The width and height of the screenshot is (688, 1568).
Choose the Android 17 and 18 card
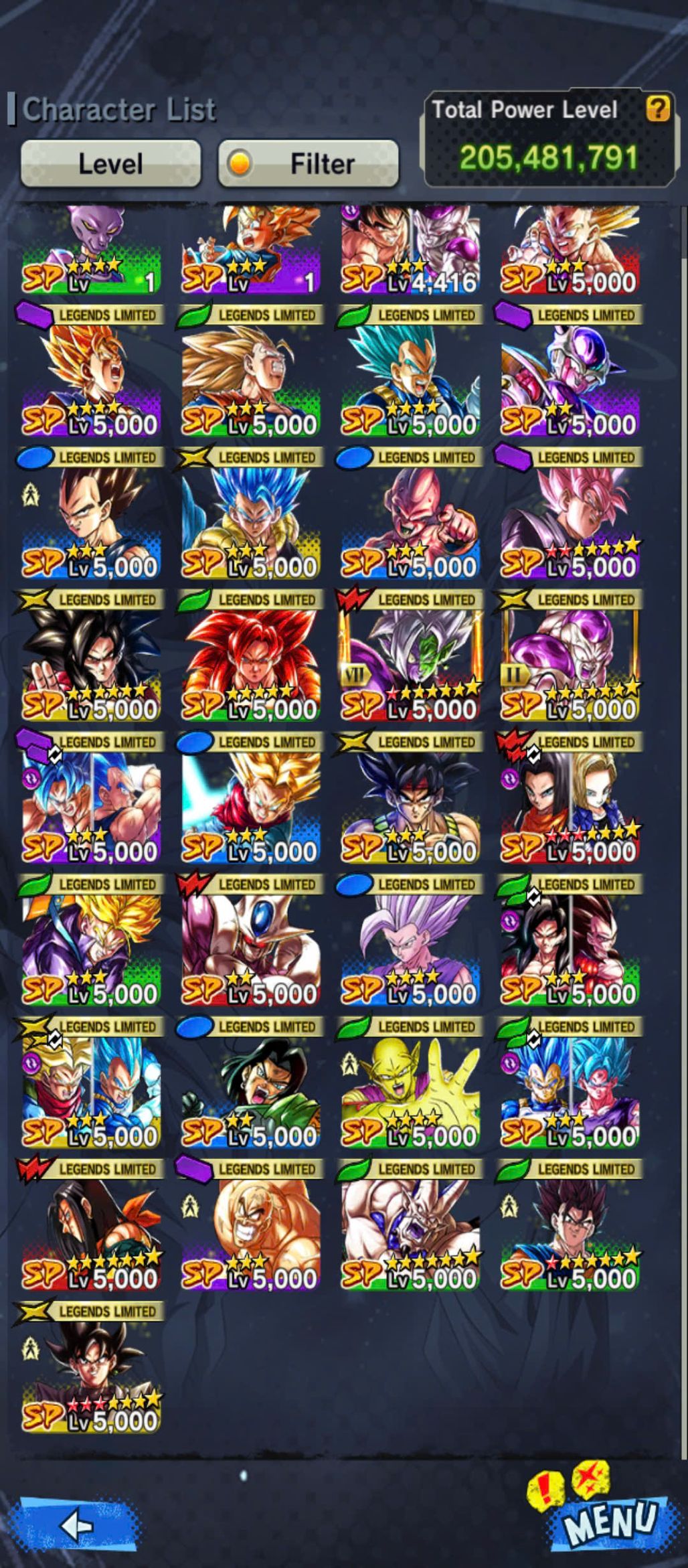(570, 805)
